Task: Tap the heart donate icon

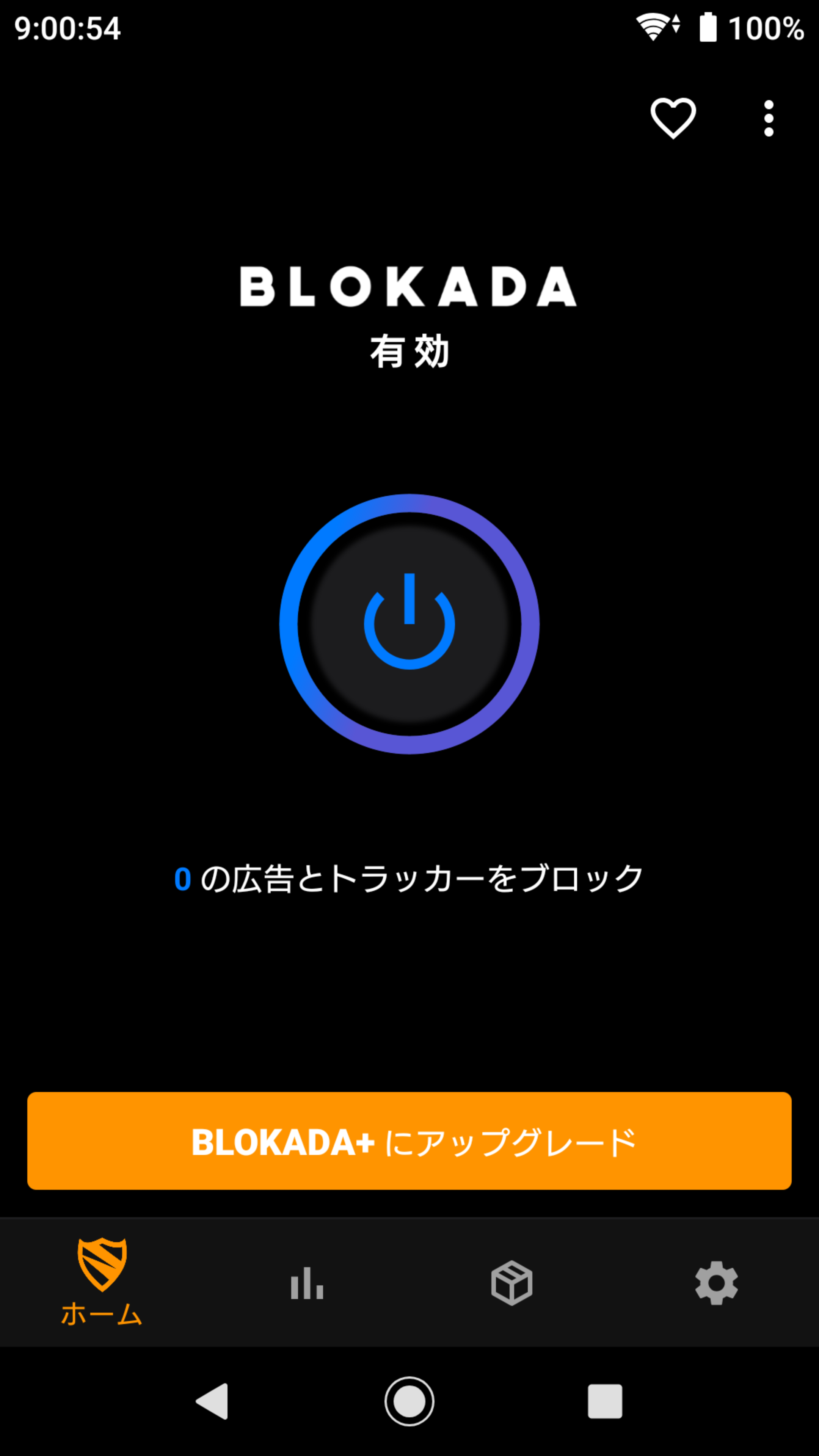Action: click(x=673, y=118)
